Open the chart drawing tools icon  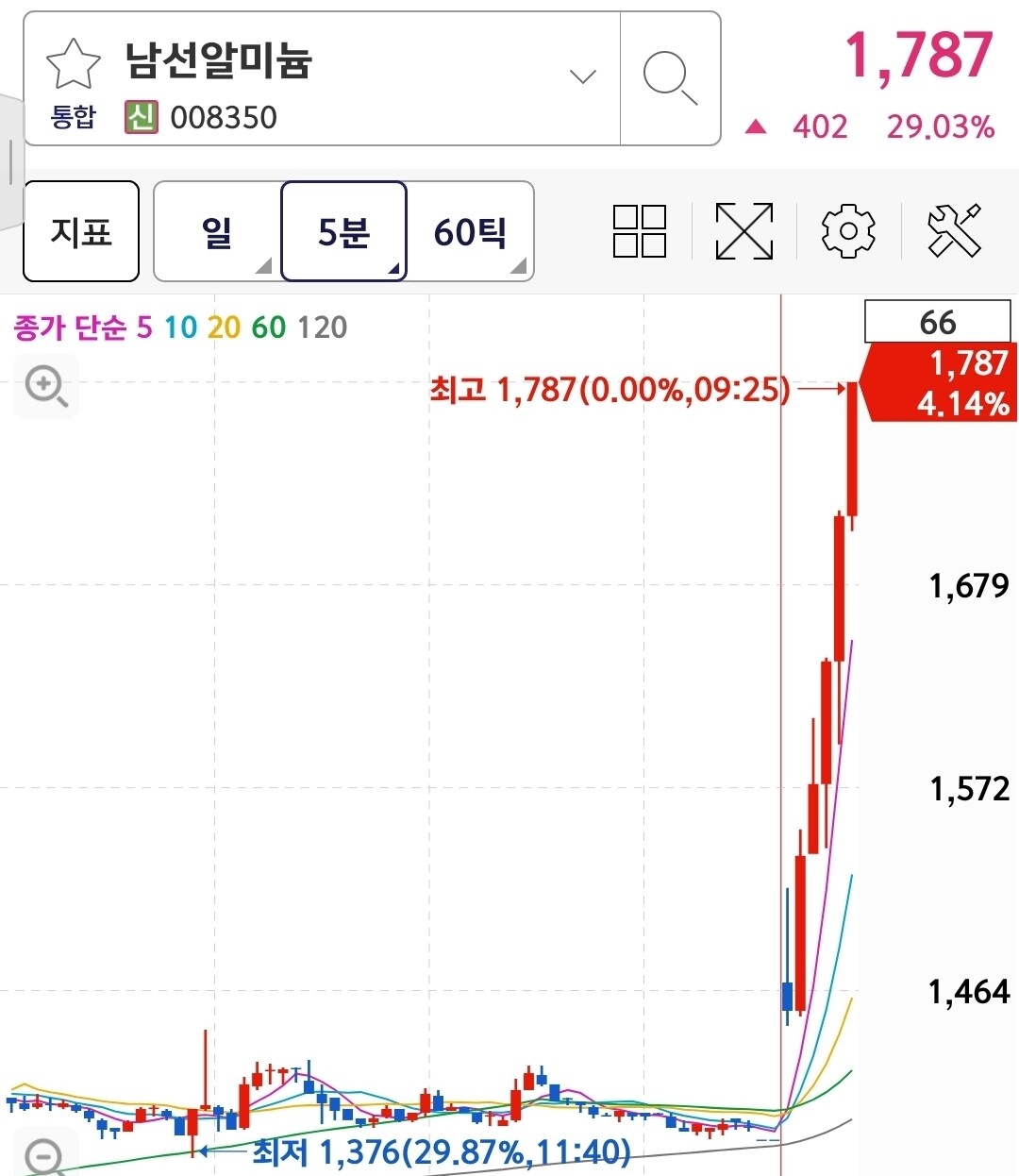954,231
